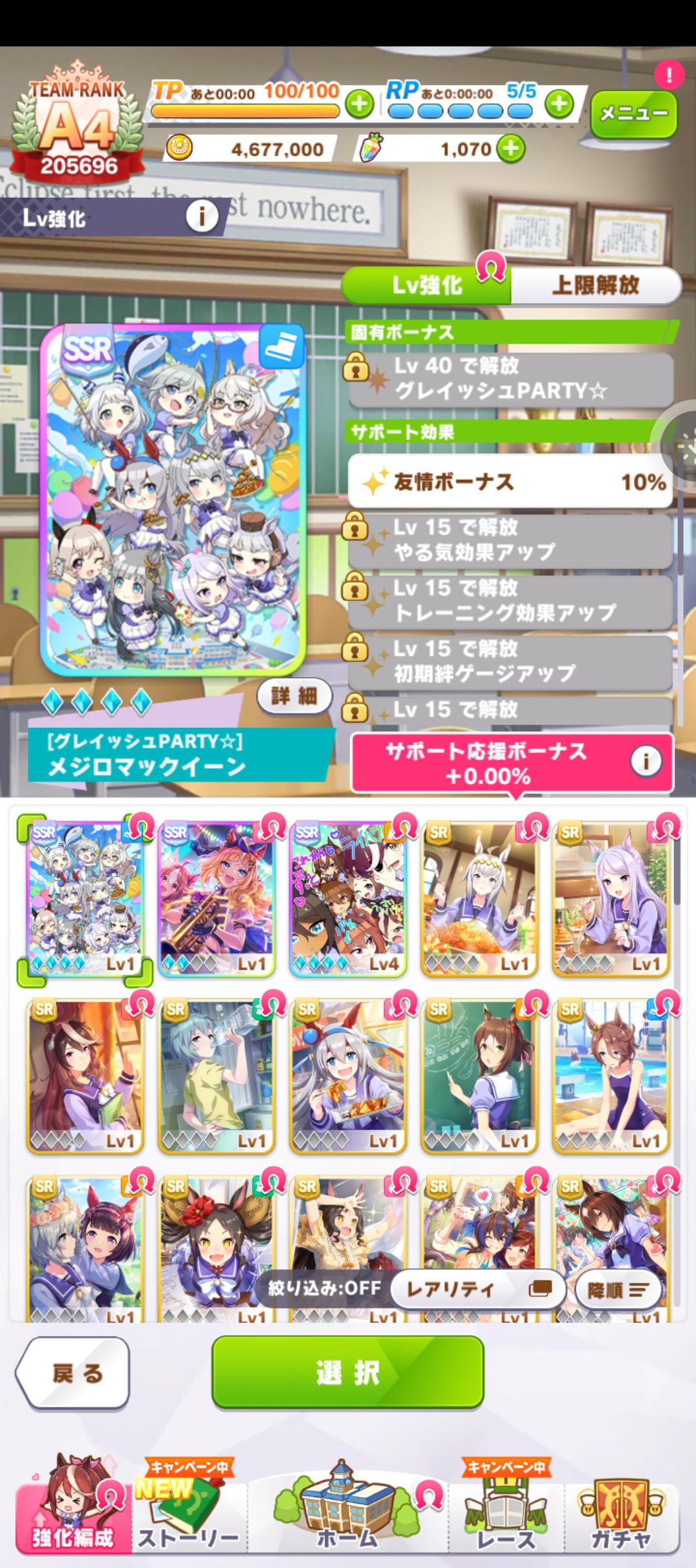696x1568 pixels.
Task: Switch to the 上限解放 tab
Action: click(595, 285)
